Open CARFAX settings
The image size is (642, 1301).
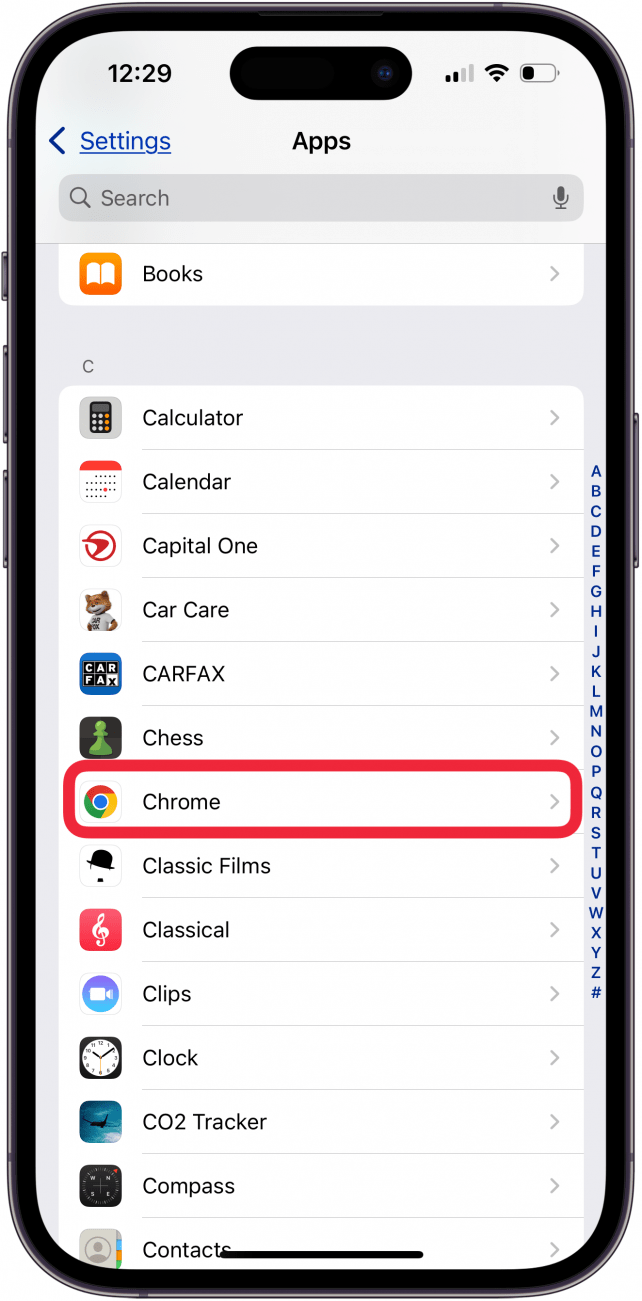click(320, 674)
